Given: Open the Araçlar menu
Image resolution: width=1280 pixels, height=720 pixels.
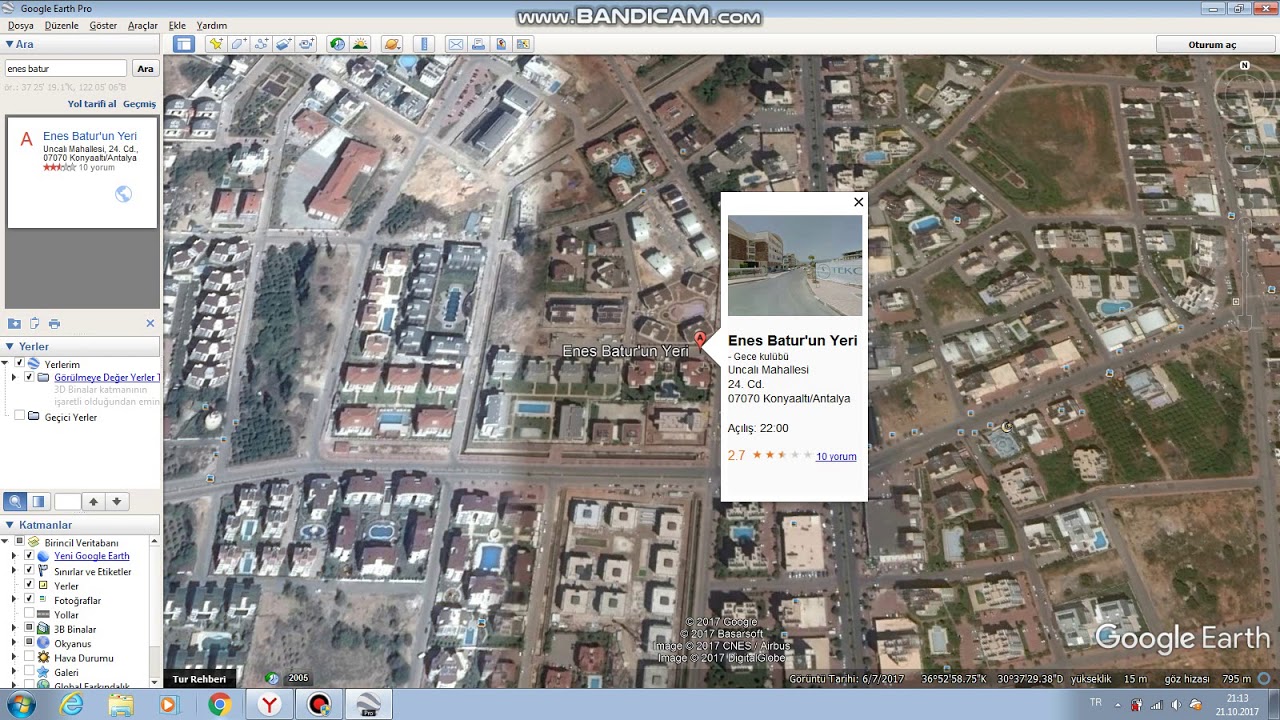Looking at the screenshot, I should point(143,25).
